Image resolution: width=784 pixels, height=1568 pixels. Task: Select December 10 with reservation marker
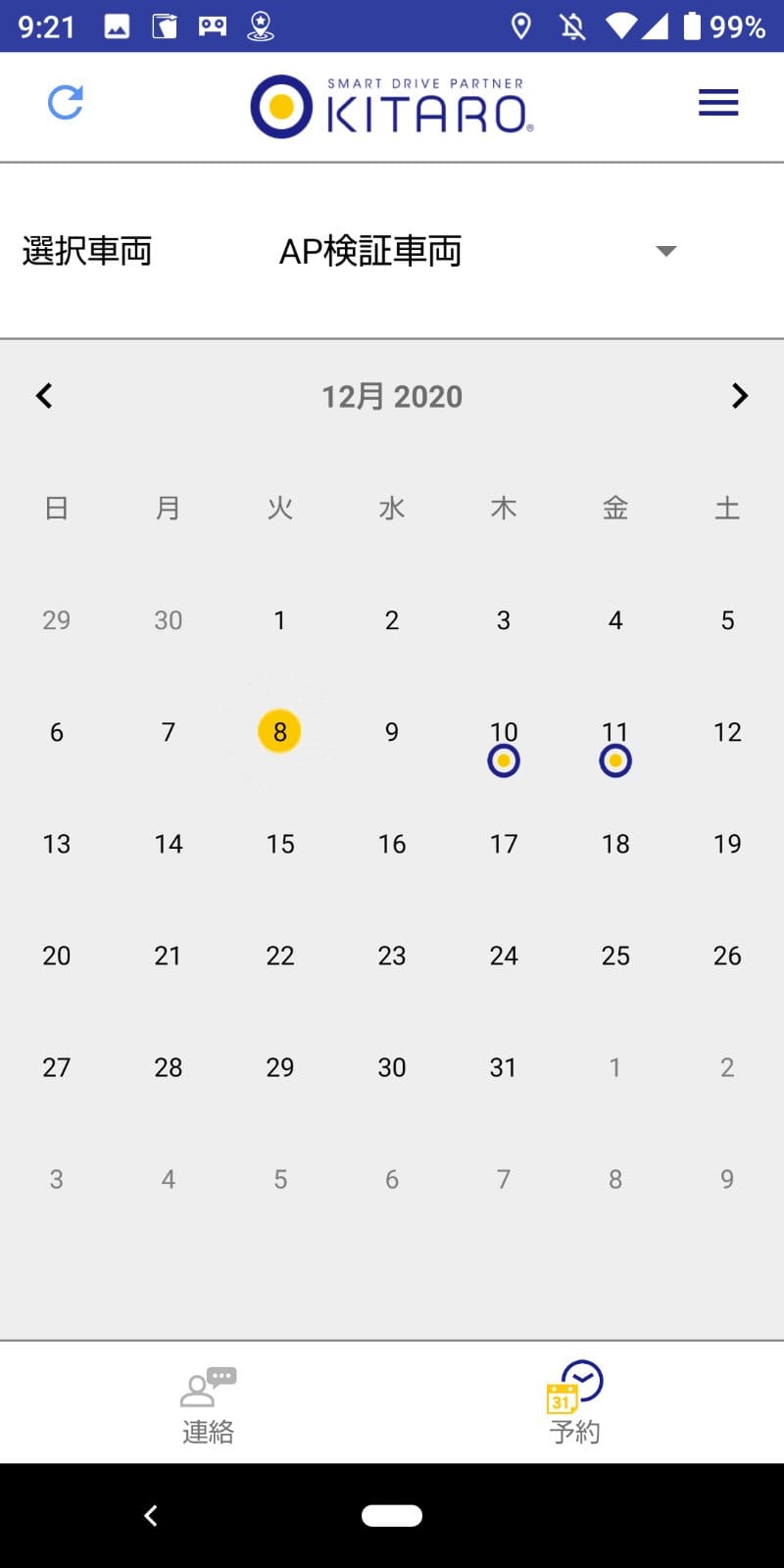(x=504, y=745)
